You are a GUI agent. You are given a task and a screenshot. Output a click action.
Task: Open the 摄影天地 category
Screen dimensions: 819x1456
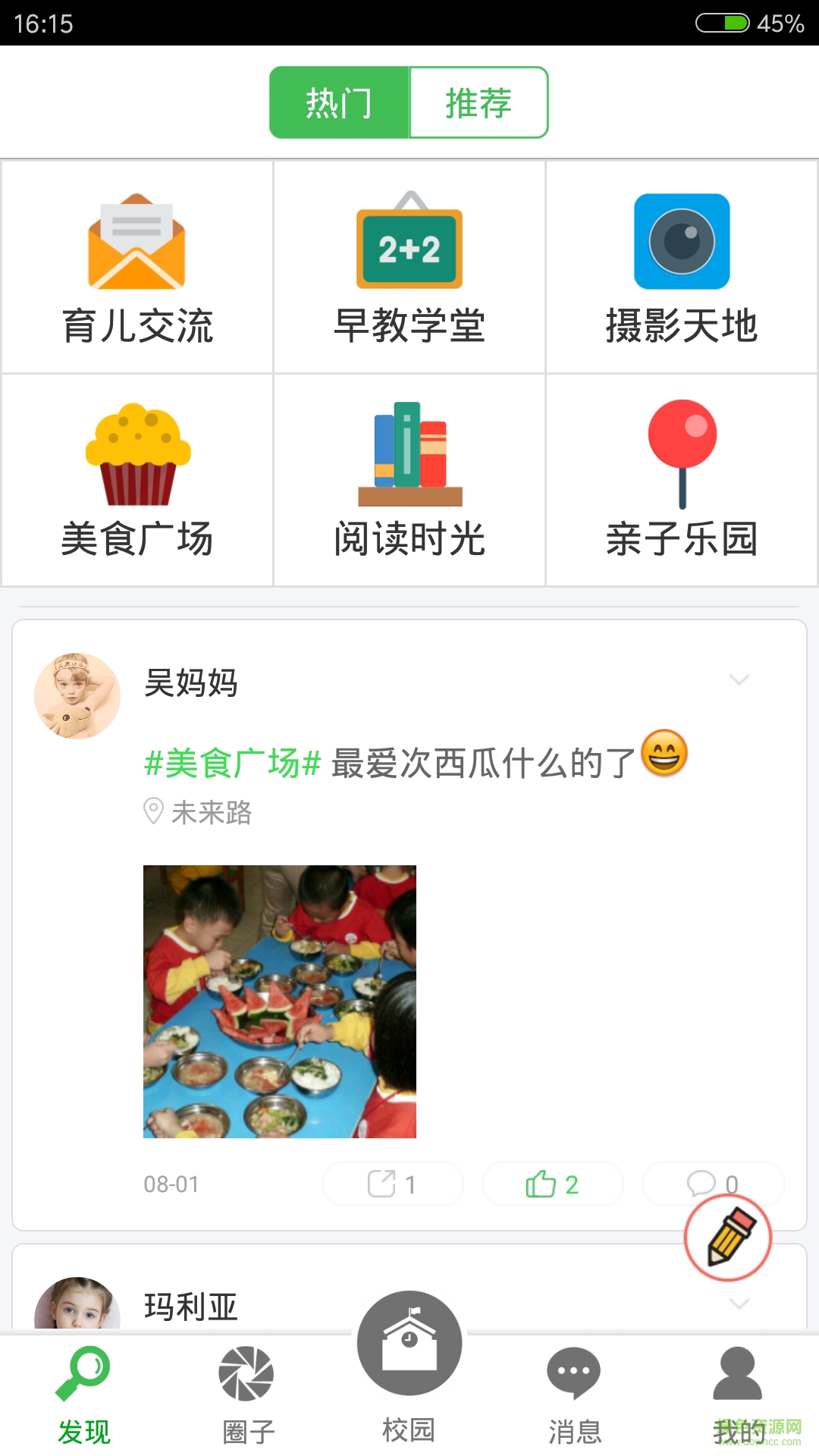pos(682,267)
